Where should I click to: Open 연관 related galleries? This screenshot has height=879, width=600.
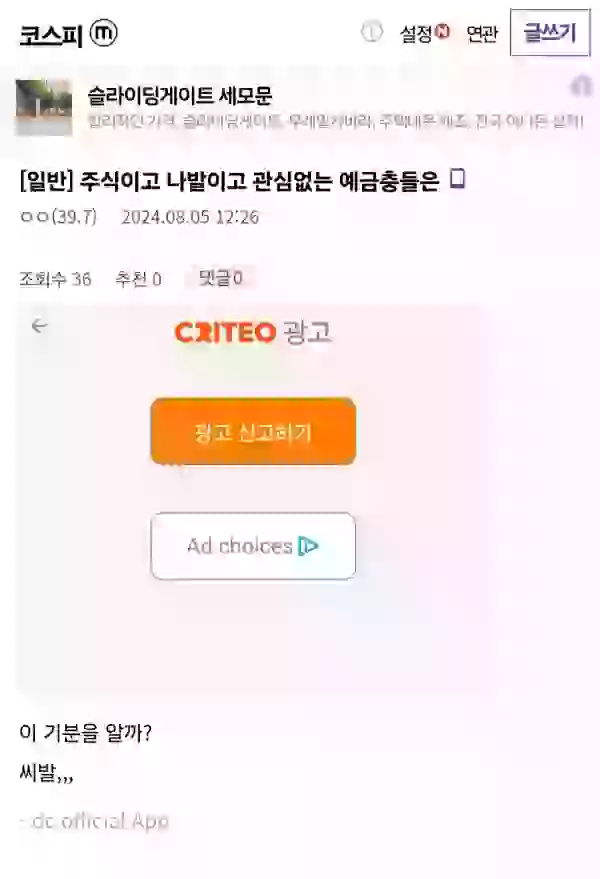click(x=482, y=33)
